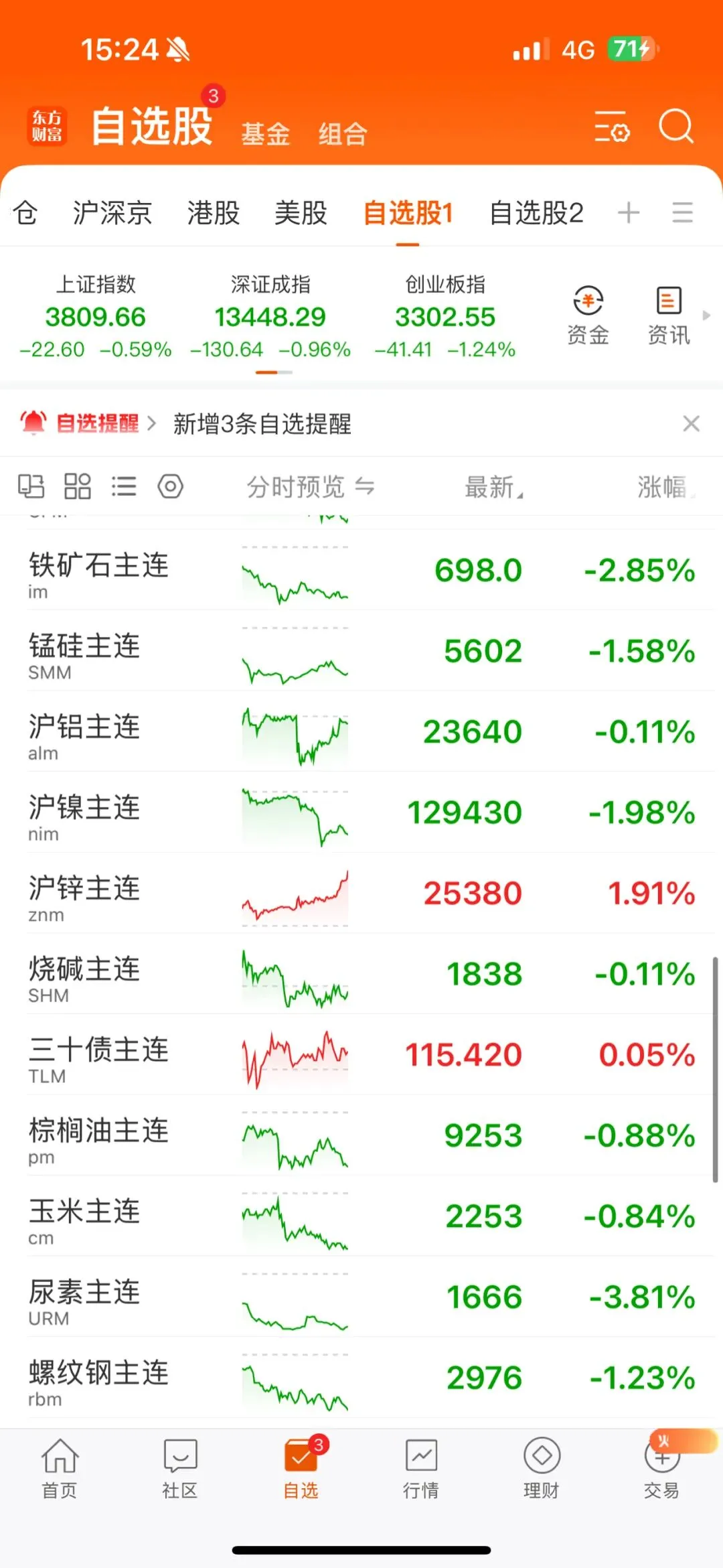Go to the 首页 home tab
The image size is (723, 1568).
(x=60, y=1469)
